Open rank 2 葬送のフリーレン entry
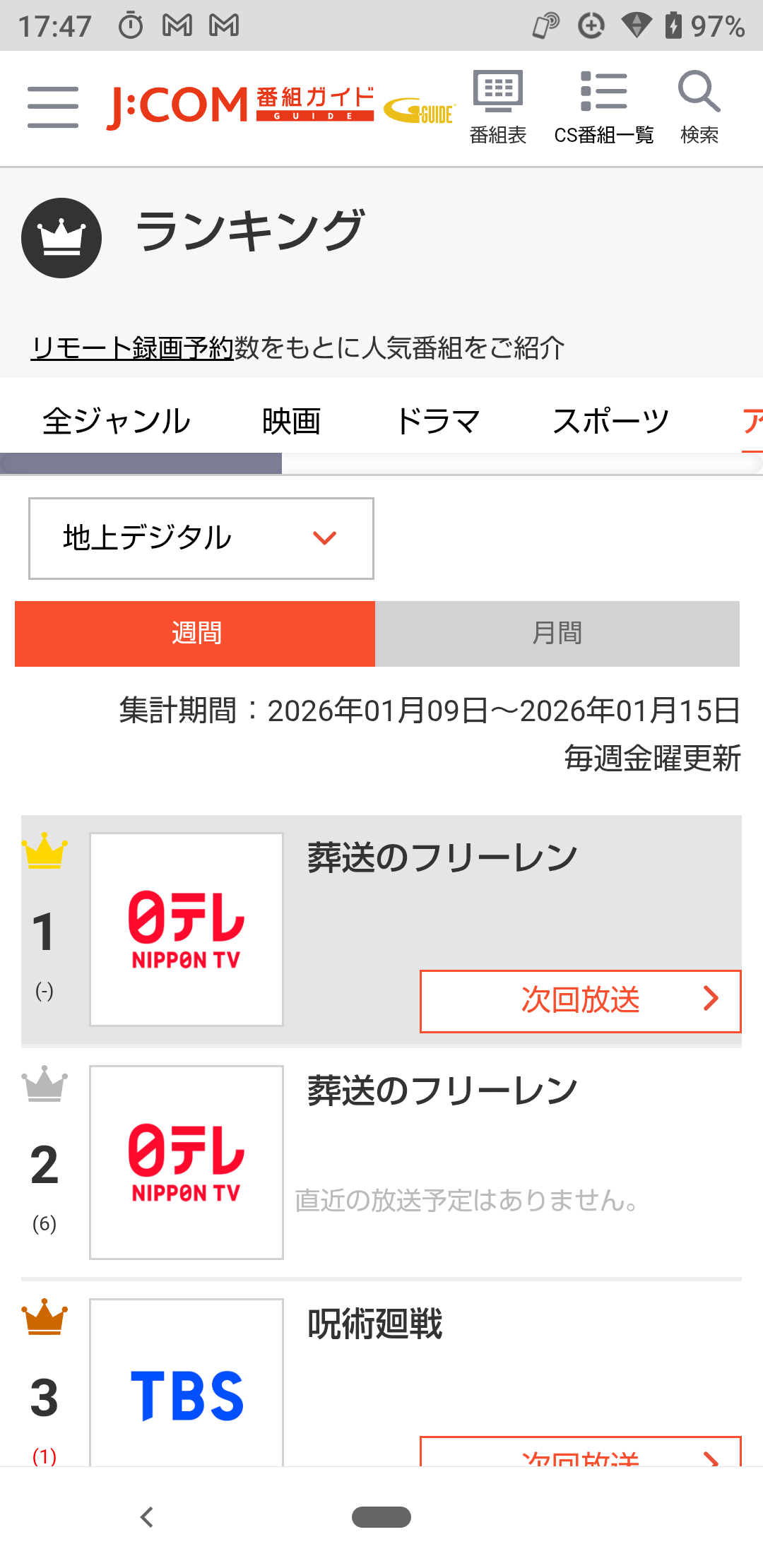This screenshot has width=763, height=1568. tap(442, 1091)
